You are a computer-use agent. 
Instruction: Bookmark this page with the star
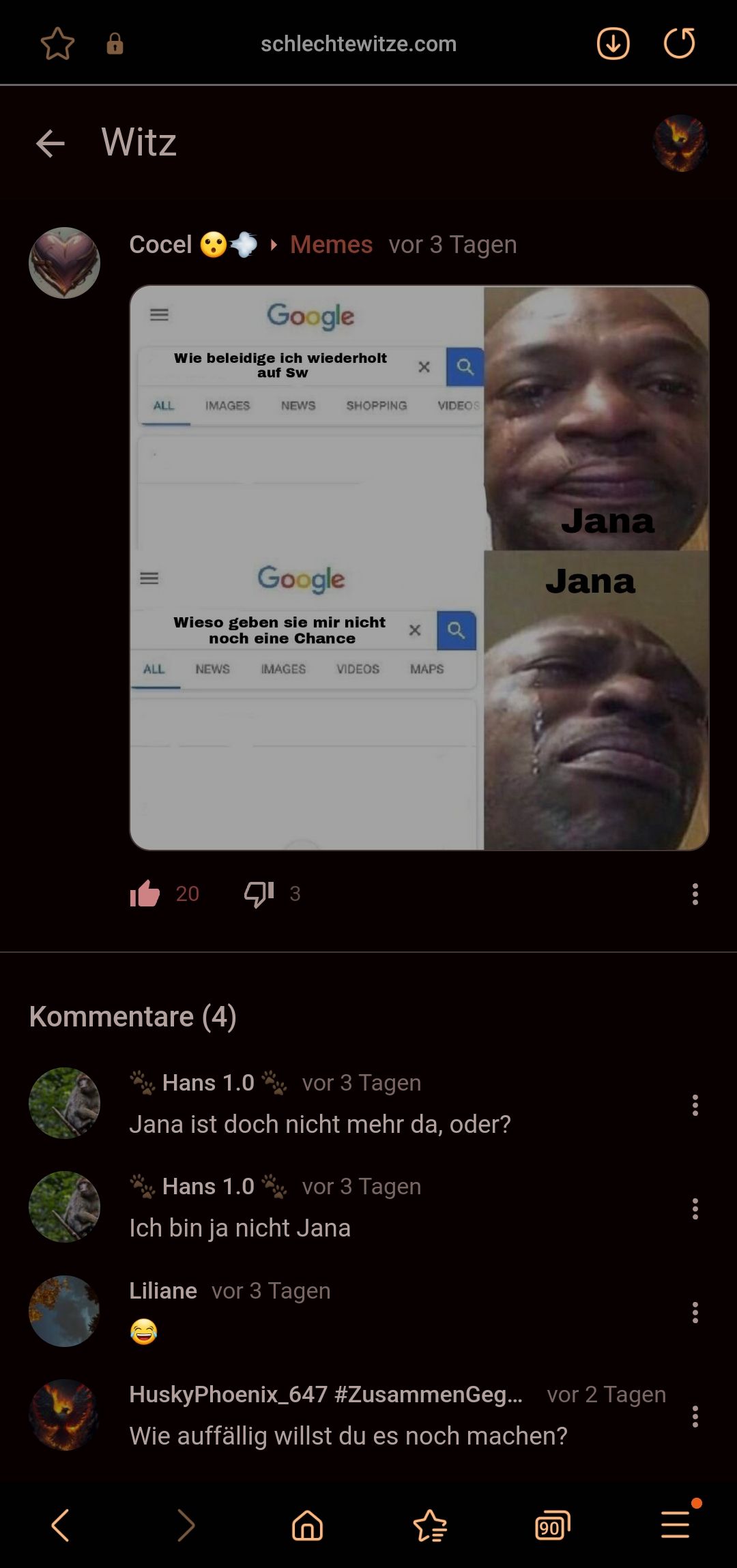point(57,44)
